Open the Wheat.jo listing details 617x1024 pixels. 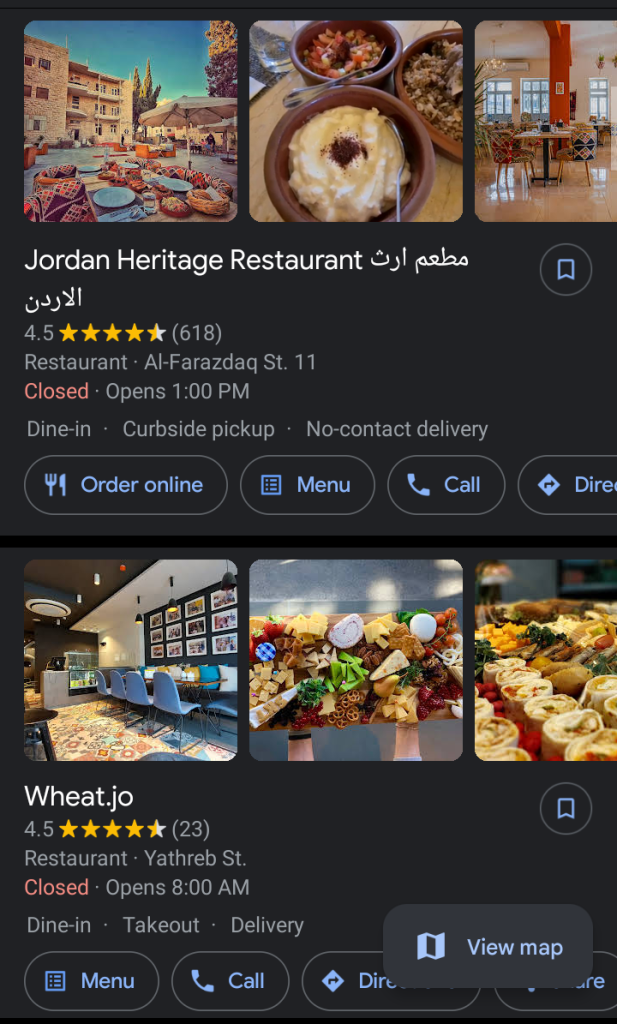(x=79, y=797)
